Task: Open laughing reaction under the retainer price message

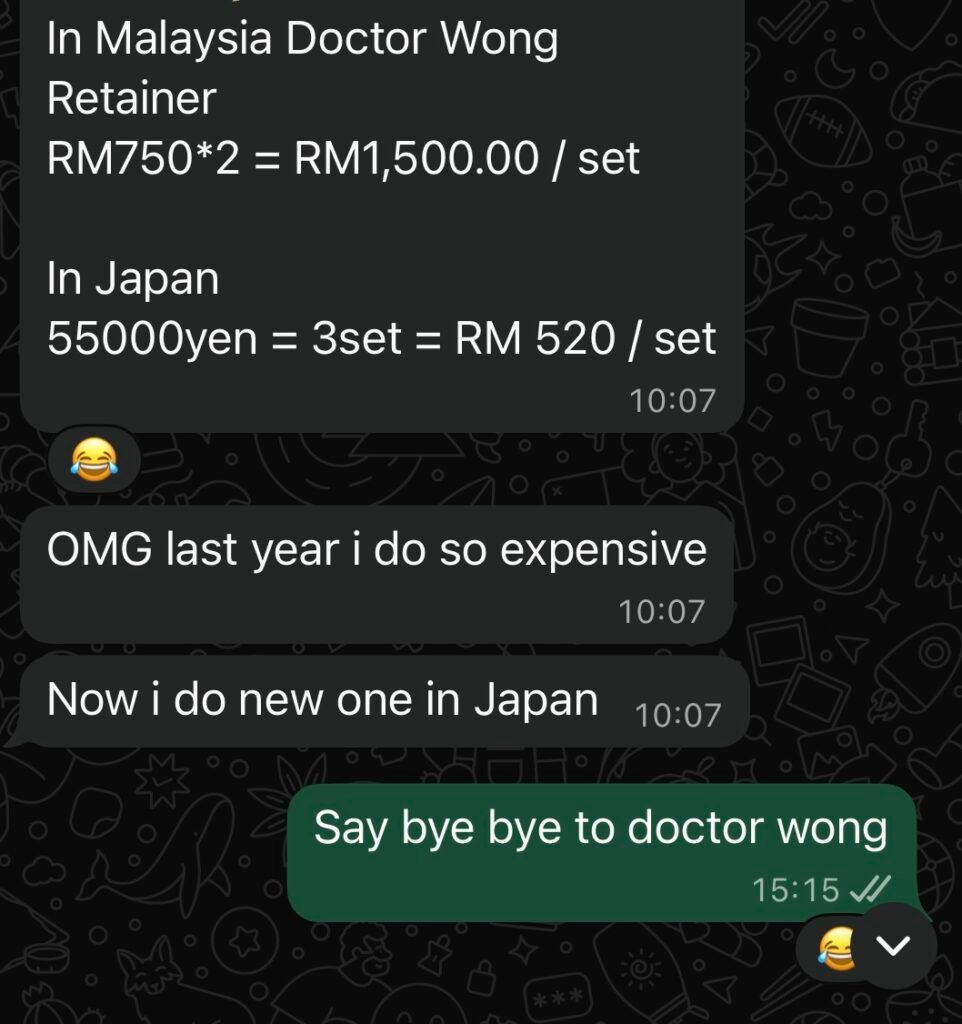Action: click(94, 460)
